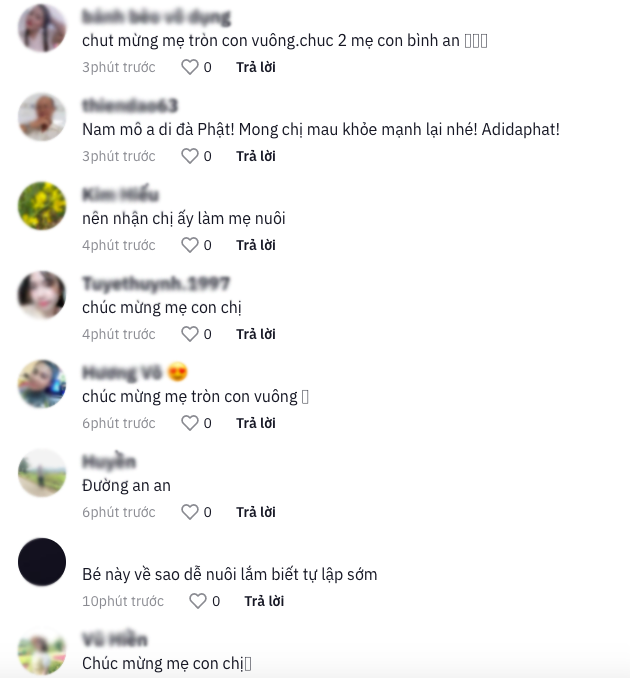This screenshot has height=678, width=630.
Task: Like the comment 'Bé này về sao dễ nuôi lắm'
Action: [x=198, y=601]
